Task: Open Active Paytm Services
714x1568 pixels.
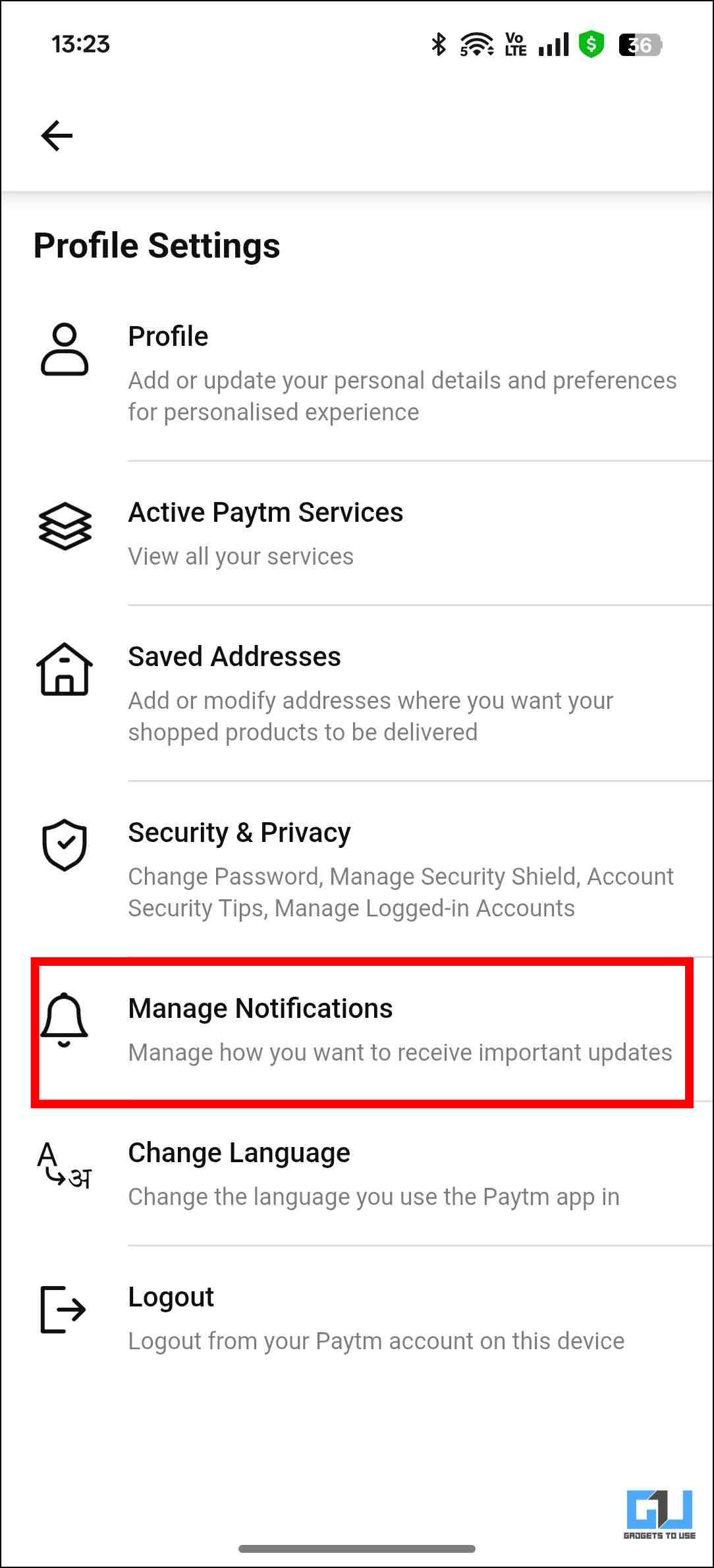Action: (x=357, y=534)
